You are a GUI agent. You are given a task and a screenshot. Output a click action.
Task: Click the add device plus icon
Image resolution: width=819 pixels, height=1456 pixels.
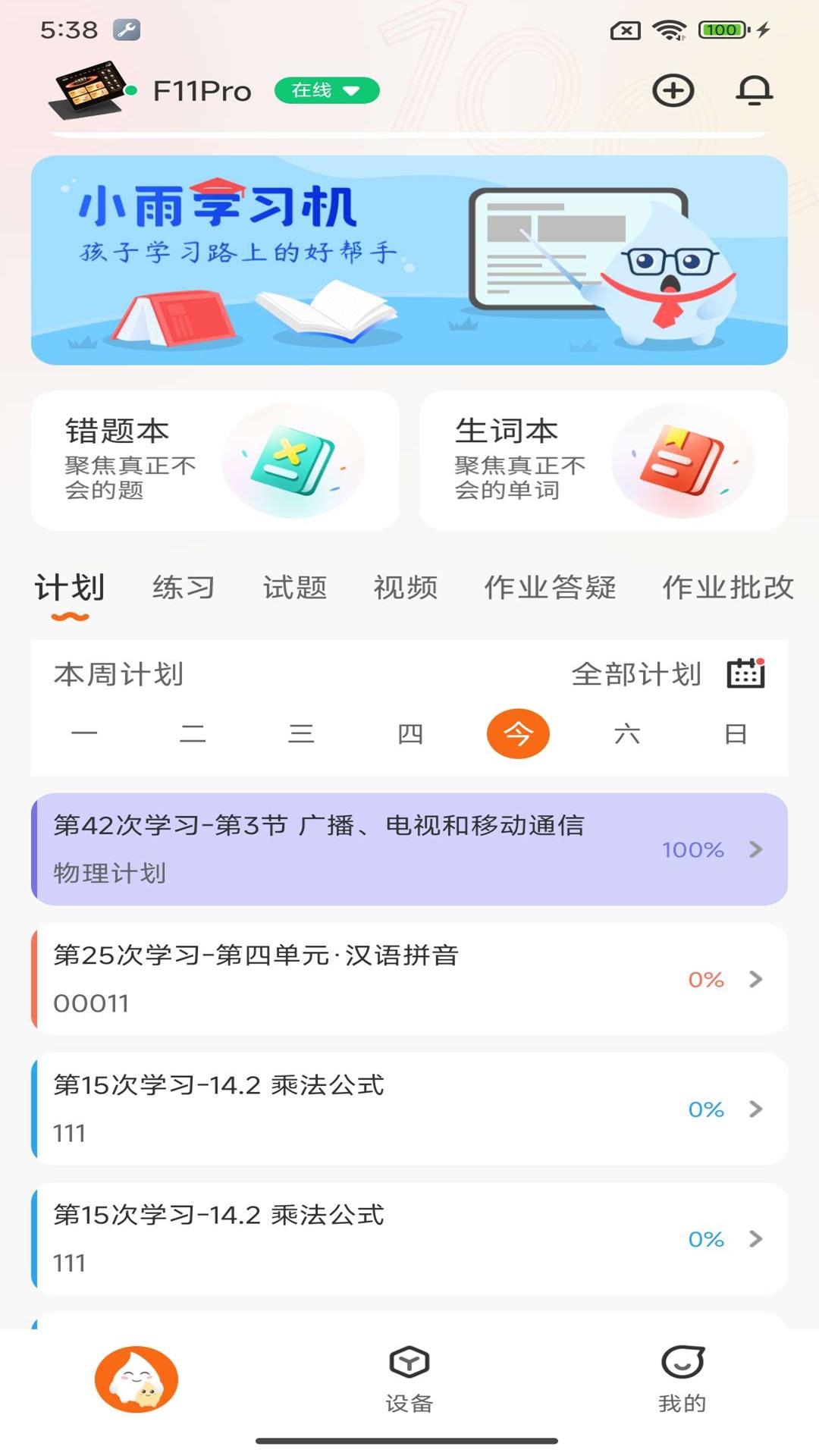pyautogui.click(x=672, y=89)
